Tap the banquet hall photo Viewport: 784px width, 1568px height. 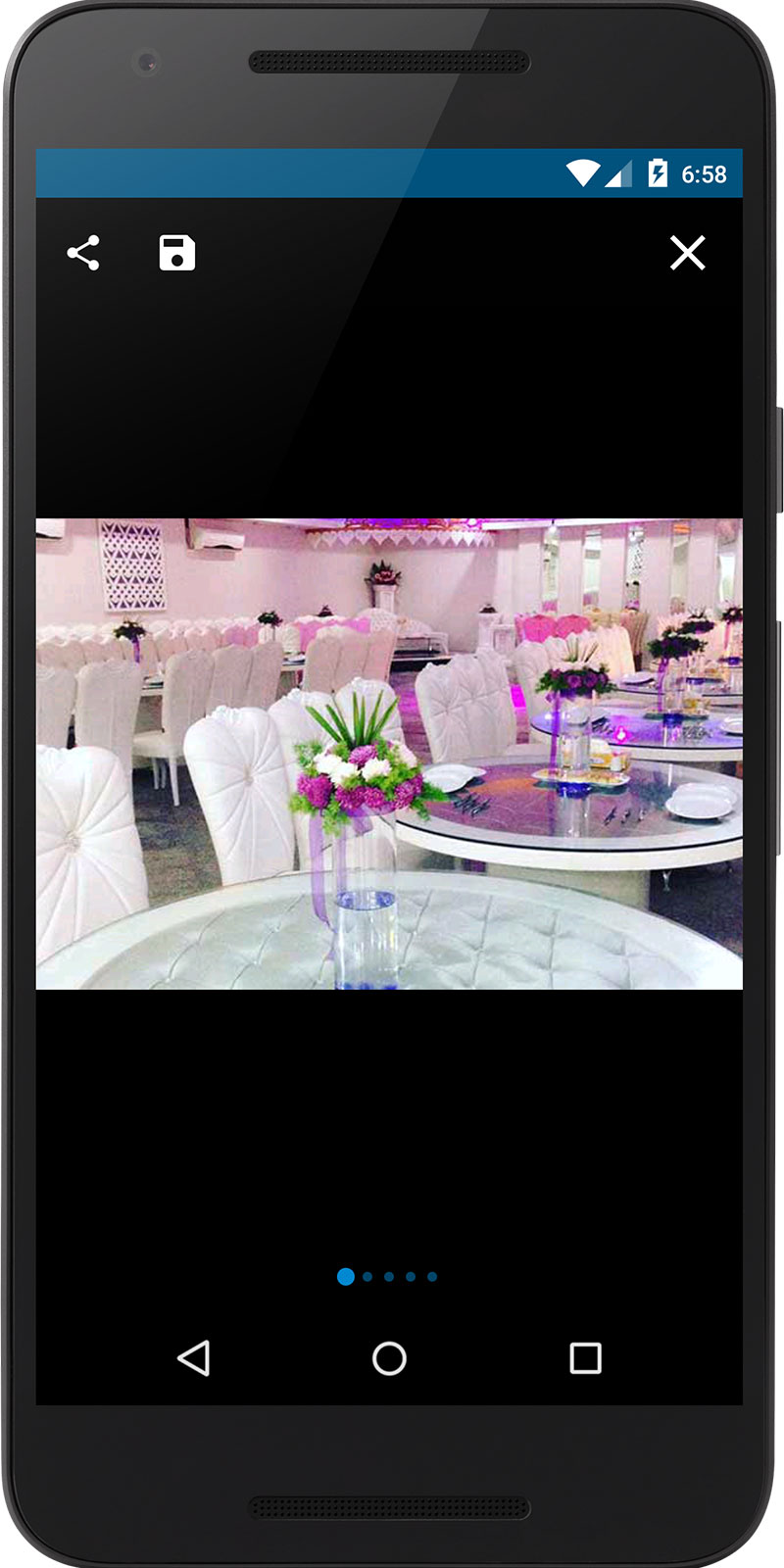389,754
